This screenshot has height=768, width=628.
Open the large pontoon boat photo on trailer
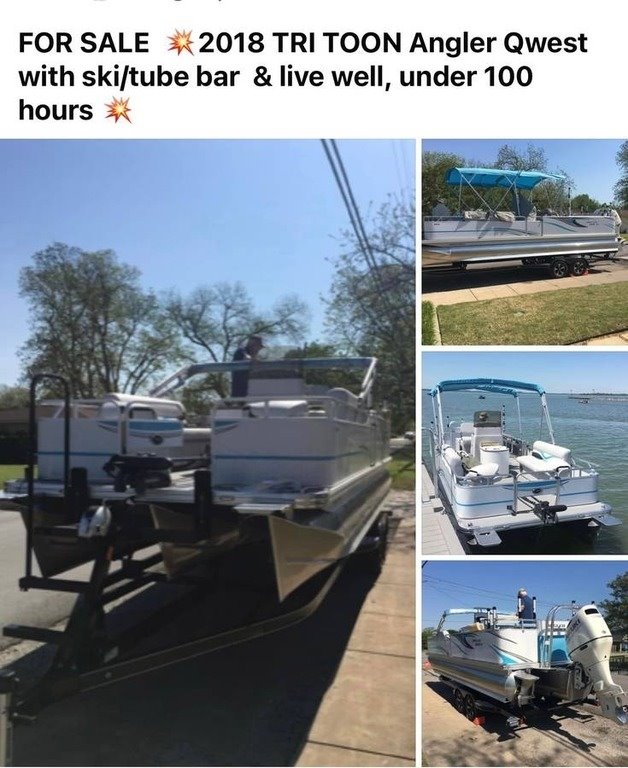(207, 450)
